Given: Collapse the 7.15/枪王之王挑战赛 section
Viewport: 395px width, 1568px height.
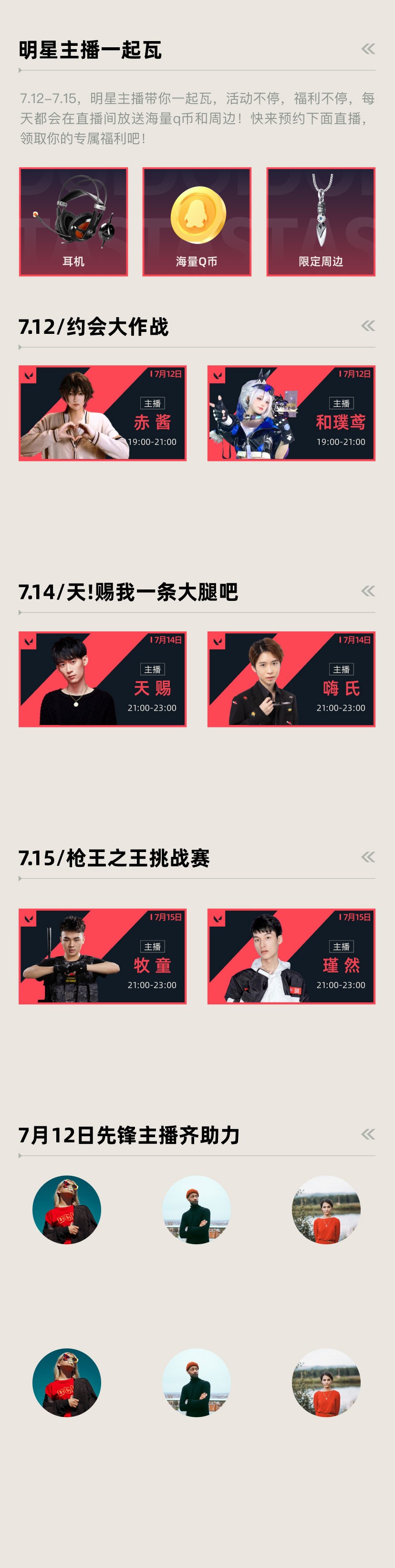Looking at the screenshot, I should 368,857.
